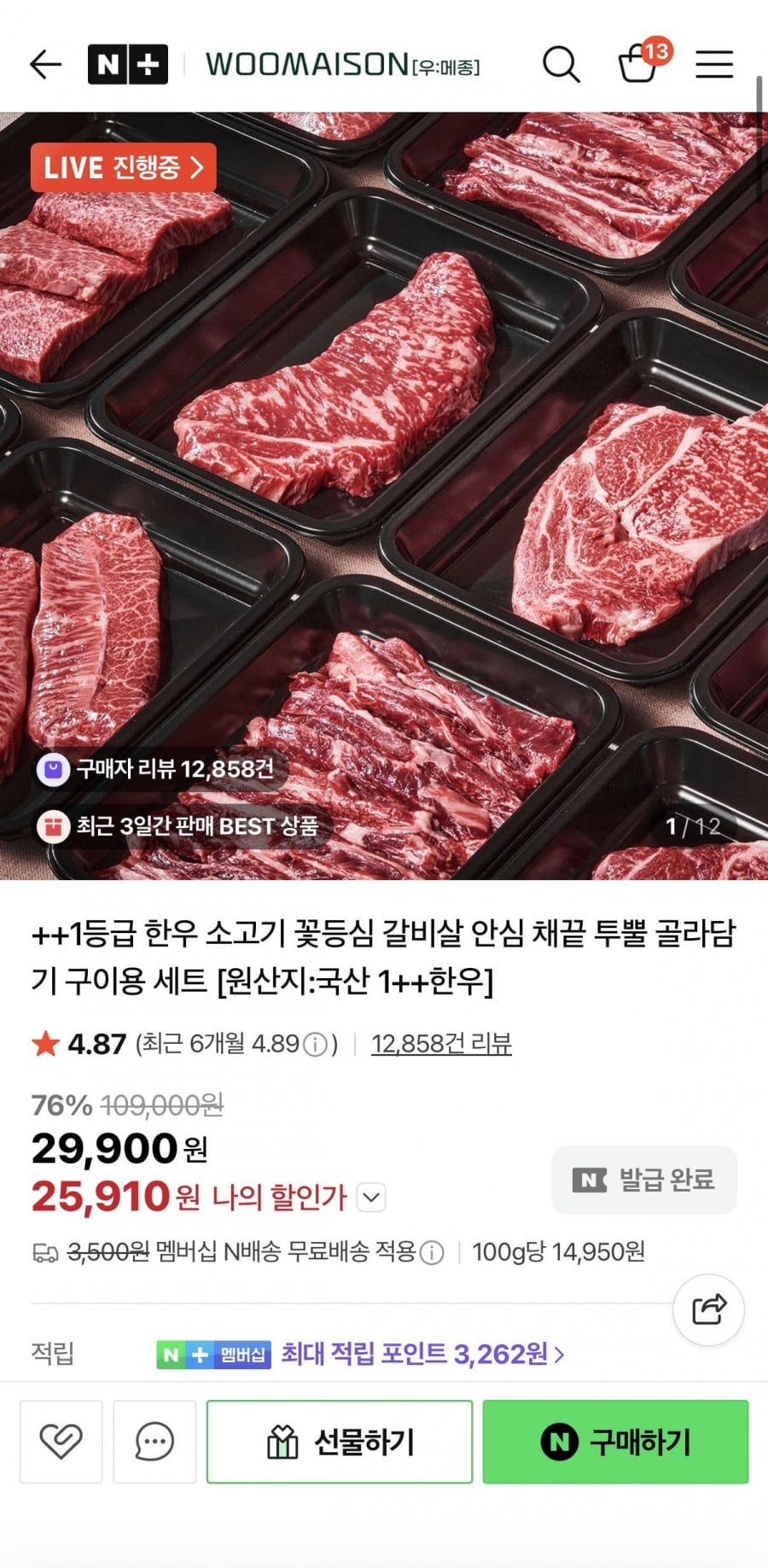The height and width of the screenshot is (1568, 768).
Task: Share this product
Action: tap(708, 1309)
